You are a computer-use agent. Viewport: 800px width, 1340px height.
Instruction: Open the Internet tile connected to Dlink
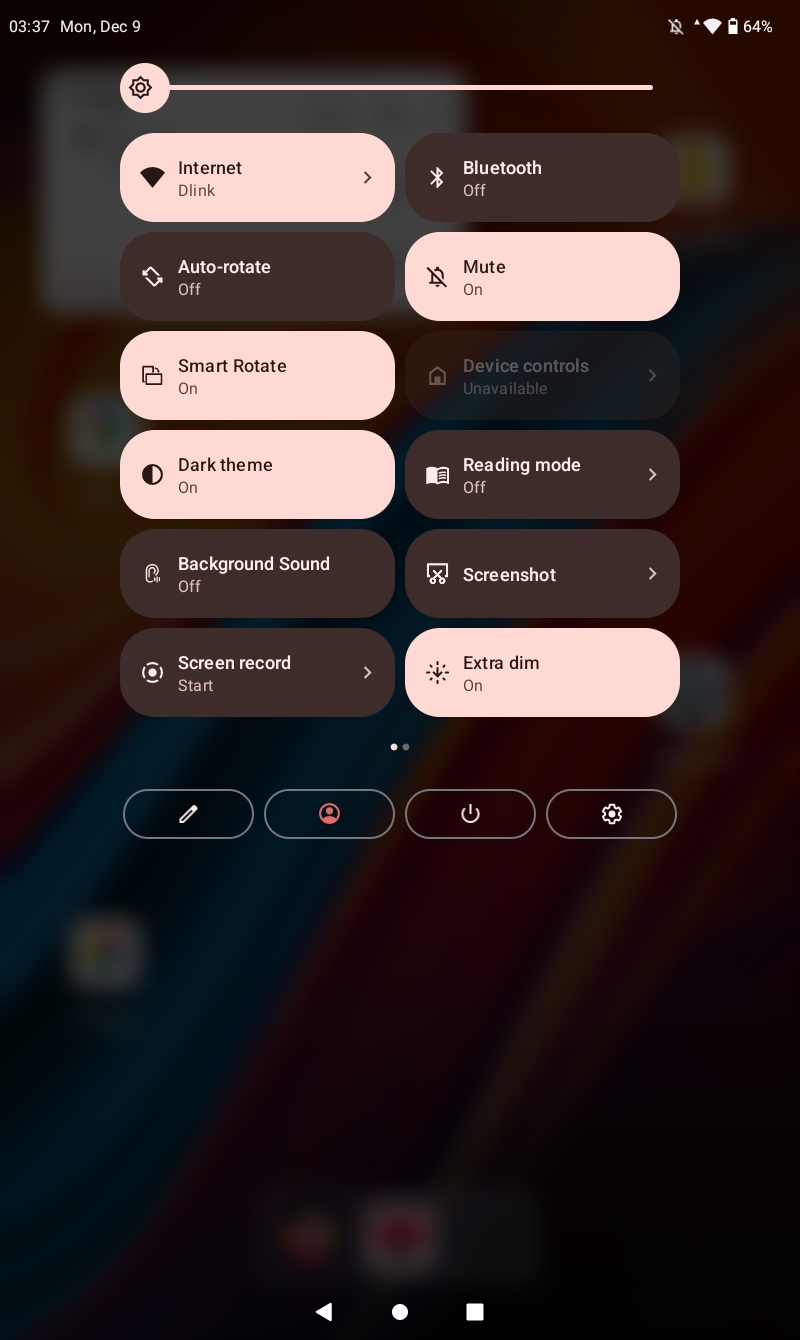(x=257, y=177)
